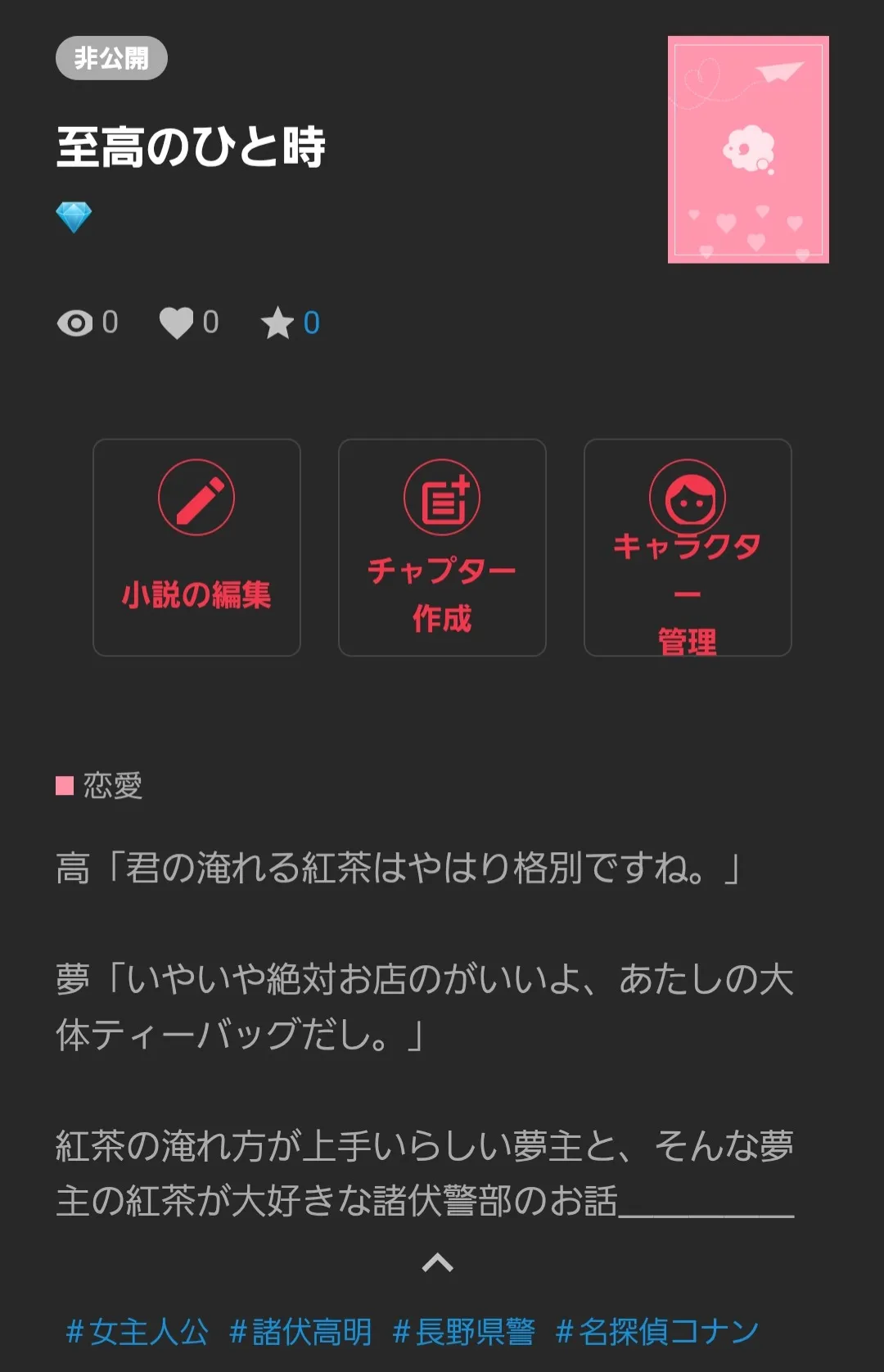Open the #長野県警 hashtag
884x1372 pixels.
(x=464, y=1332)
